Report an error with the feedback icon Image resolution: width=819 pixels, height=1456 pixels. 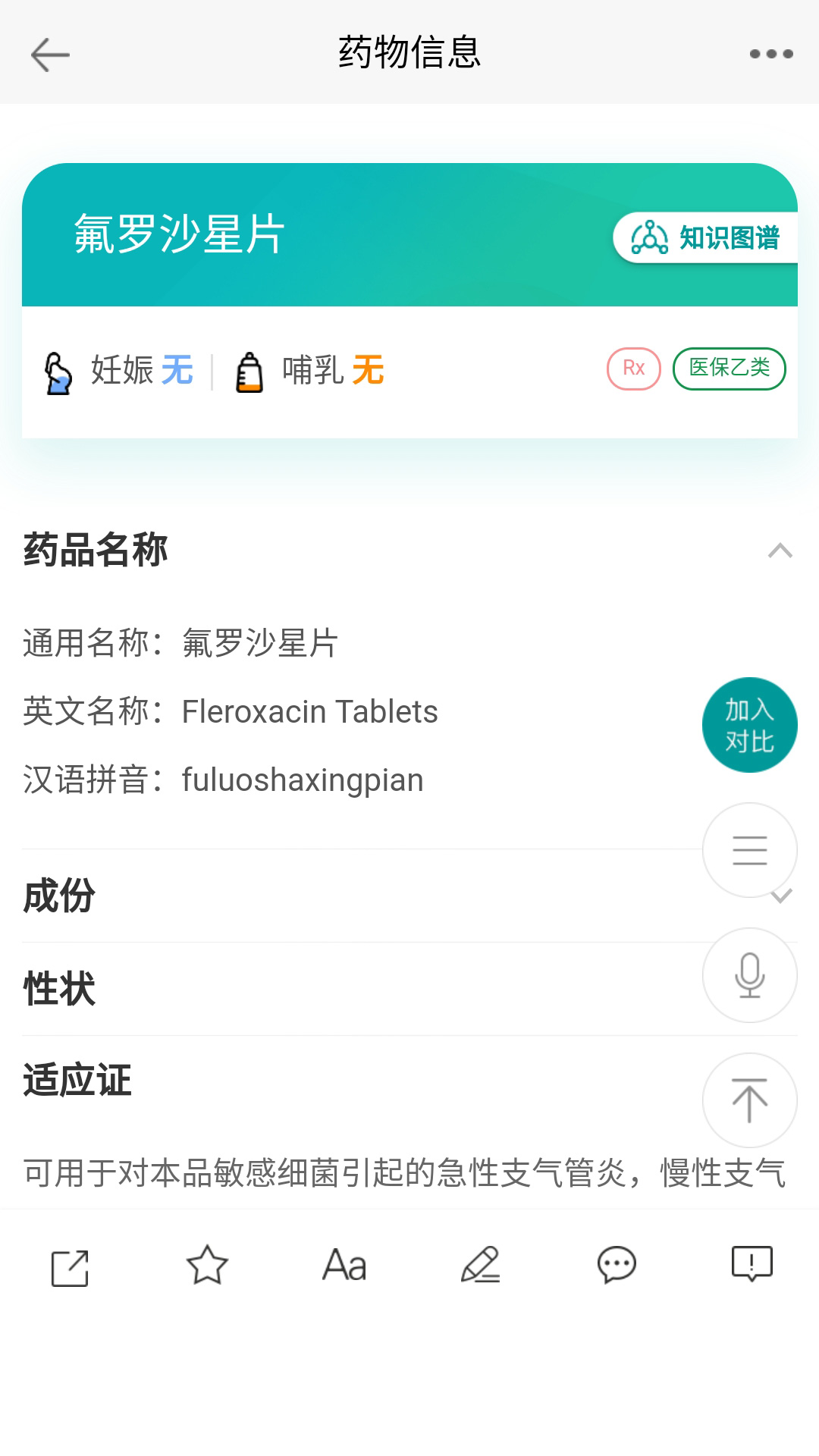point(752,1265)
